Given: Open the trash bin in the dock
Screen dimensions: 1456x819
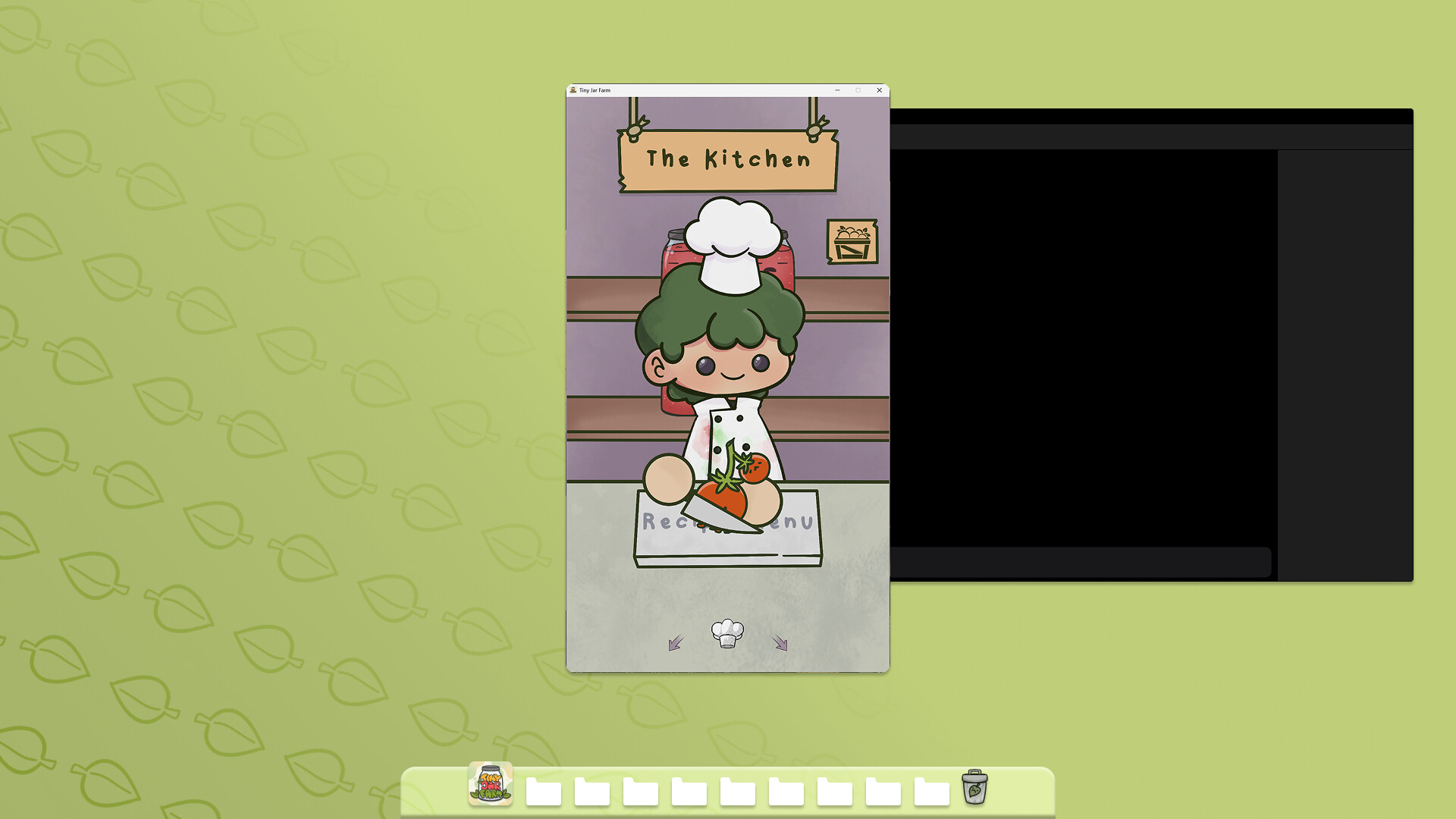Looking at the screenshot, I should 974,787.
